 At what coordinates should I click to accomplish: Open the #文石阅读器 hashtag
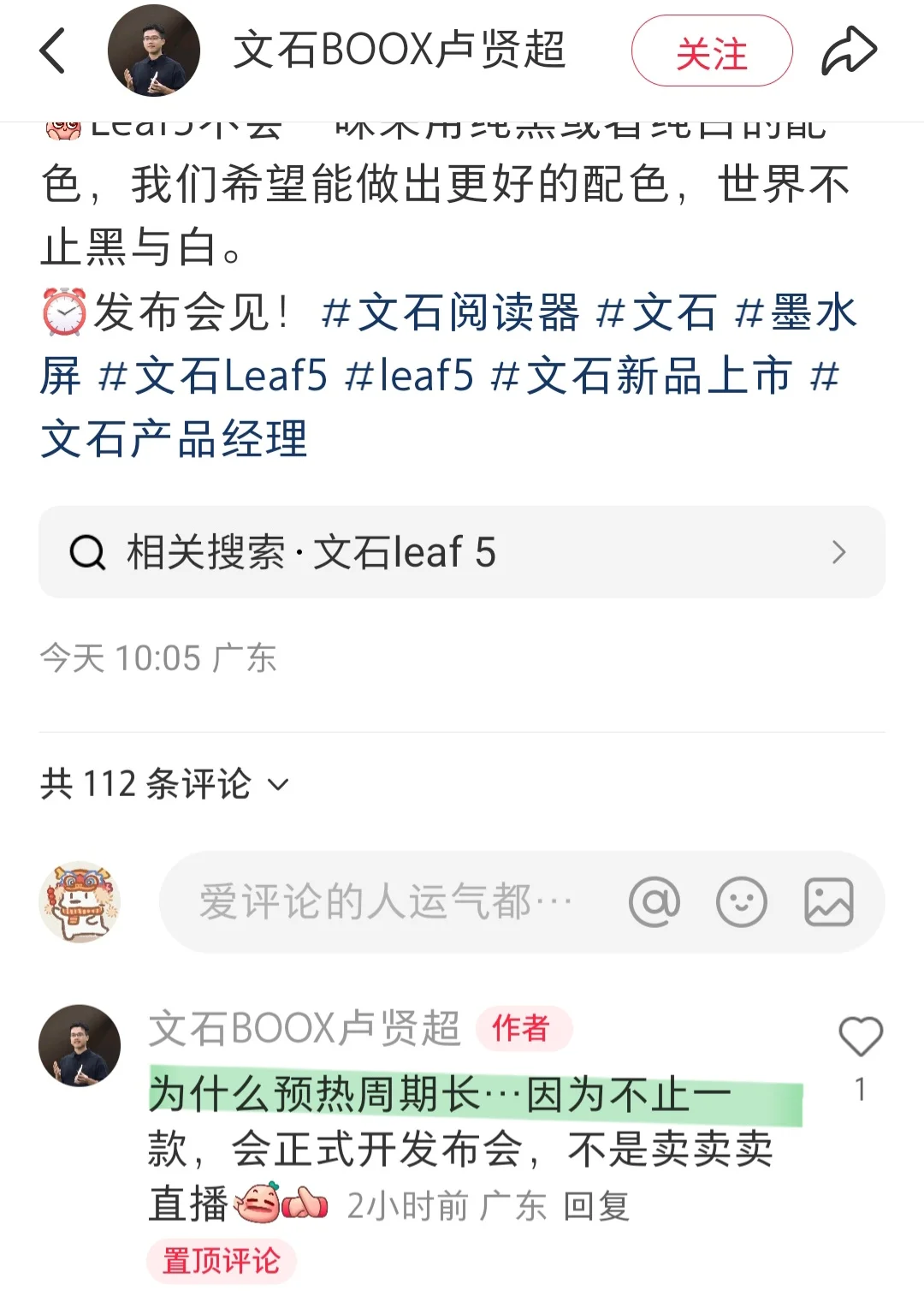[x=450, y=313]
